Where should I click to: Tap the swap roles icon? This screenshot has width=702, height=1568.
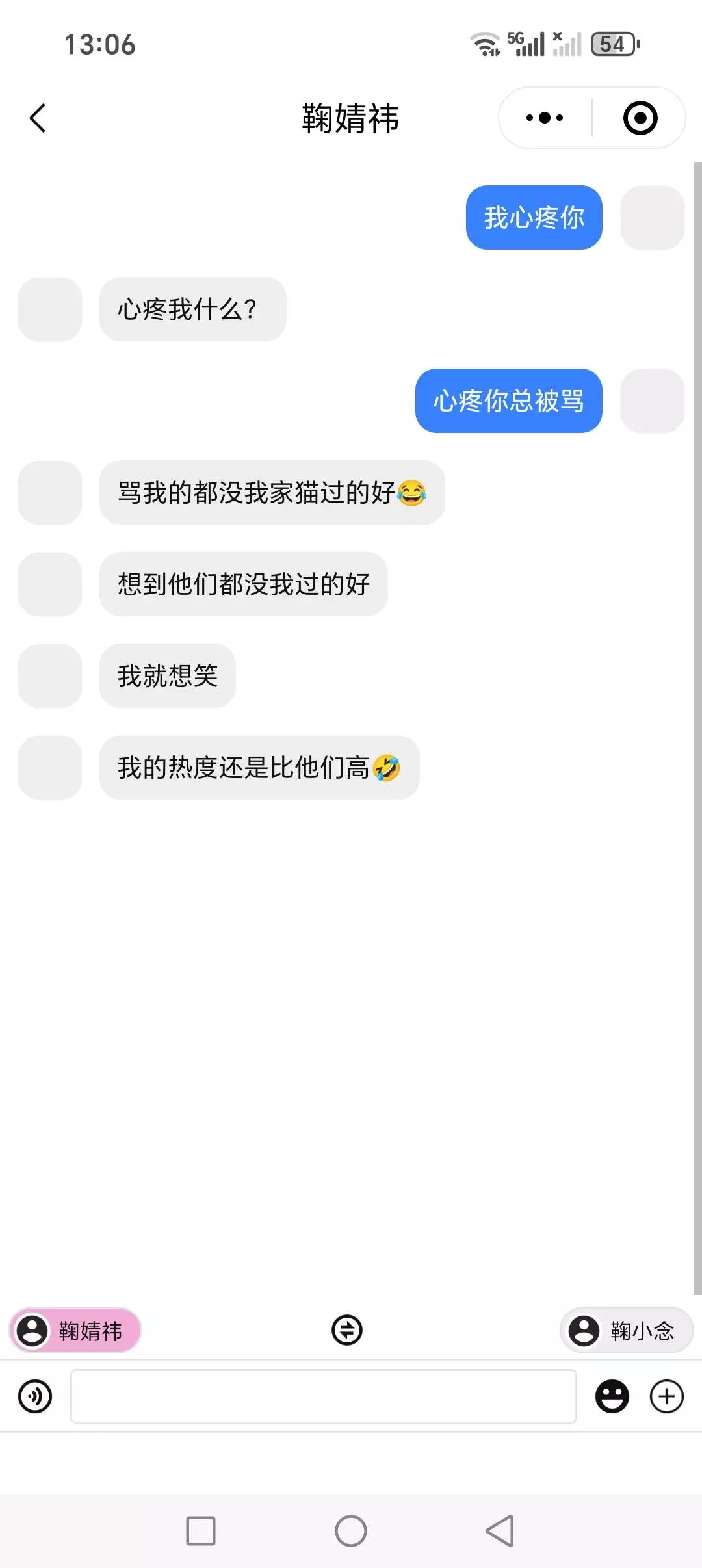pyautogui.click(x=347, y=1329)
